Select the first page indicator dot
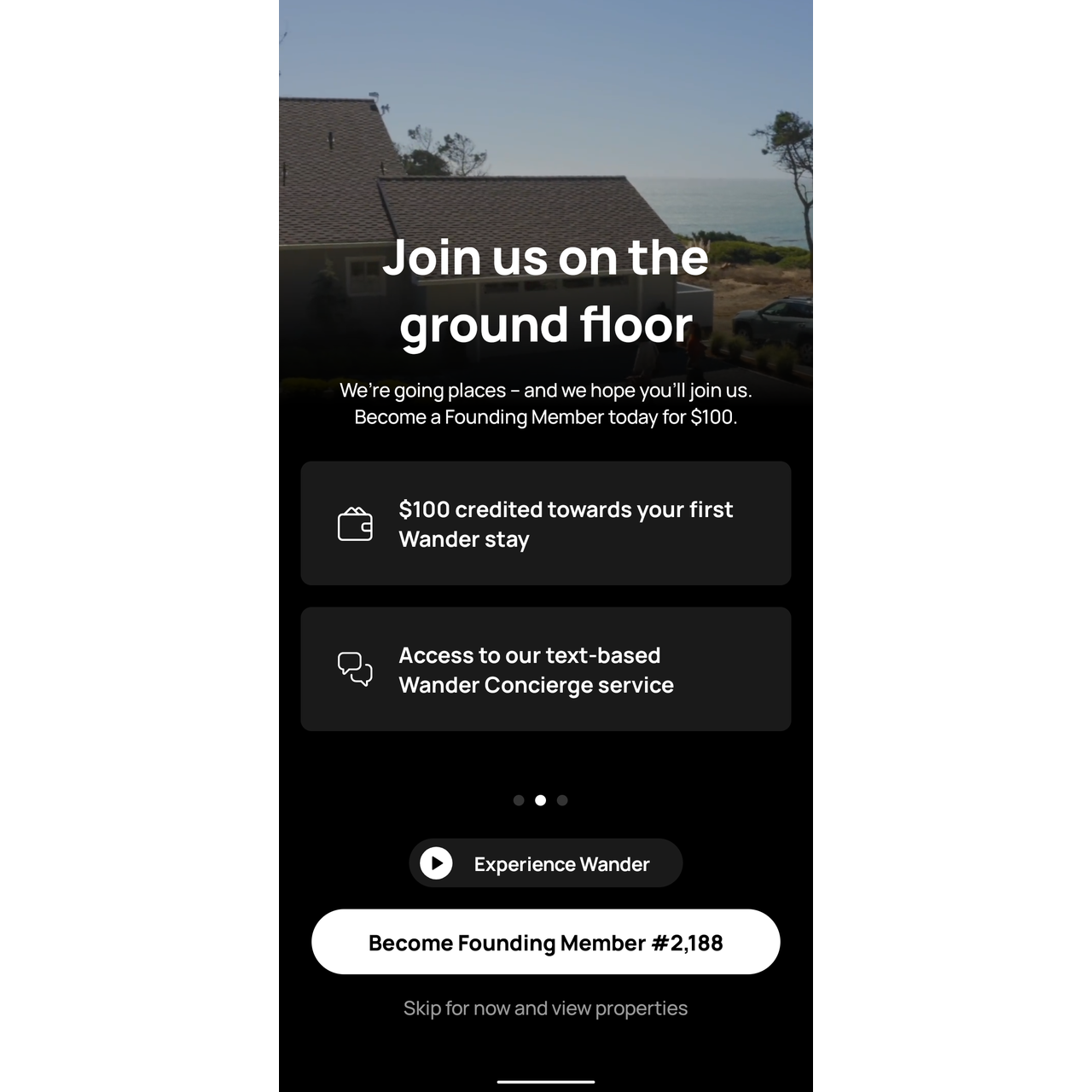1092x1092 pixels. (519, 800)
